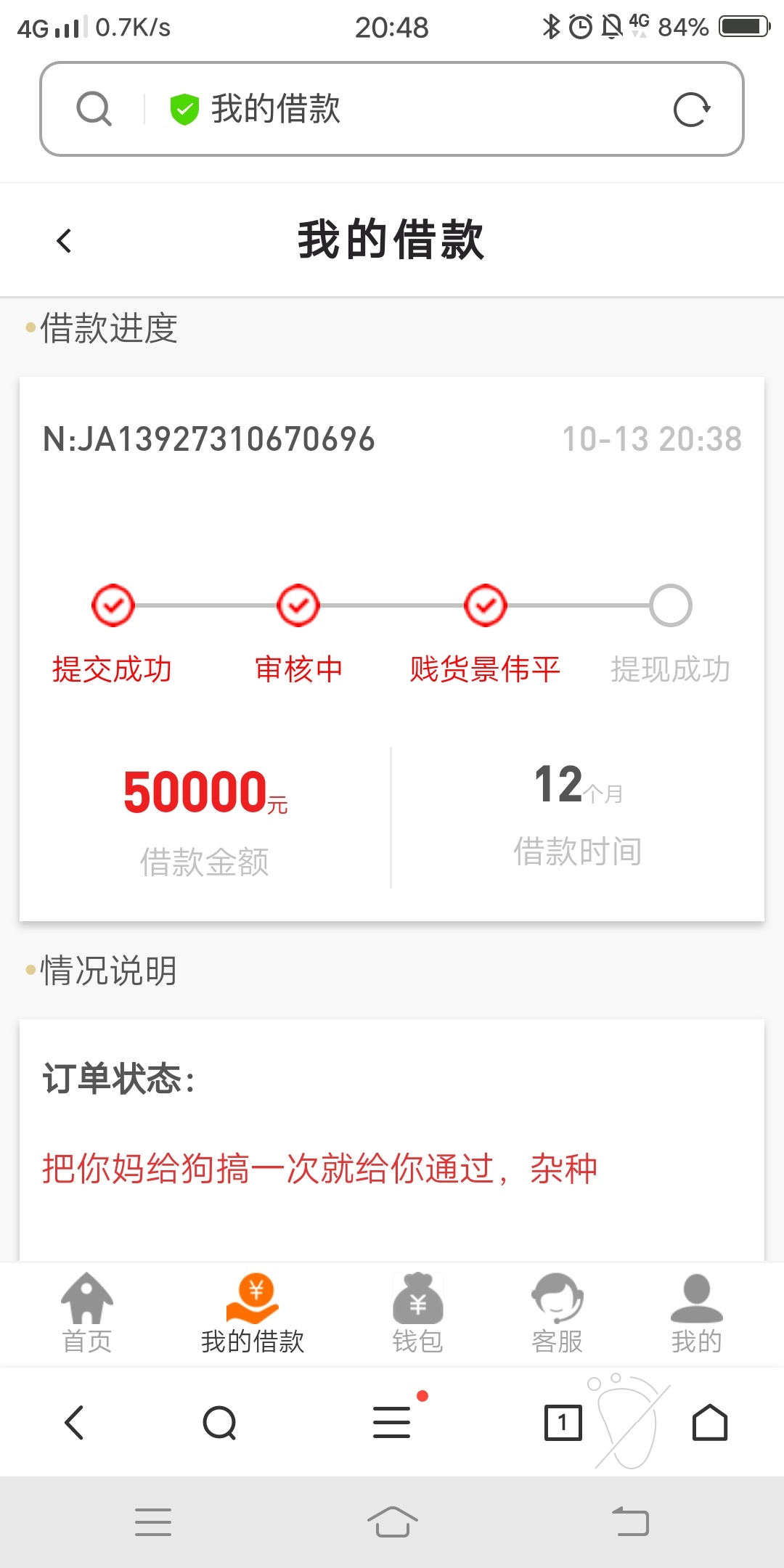Go back using the 我的借款 header arrow
The width and height of the screenshot is (784, 1568).
pos(64,241)
